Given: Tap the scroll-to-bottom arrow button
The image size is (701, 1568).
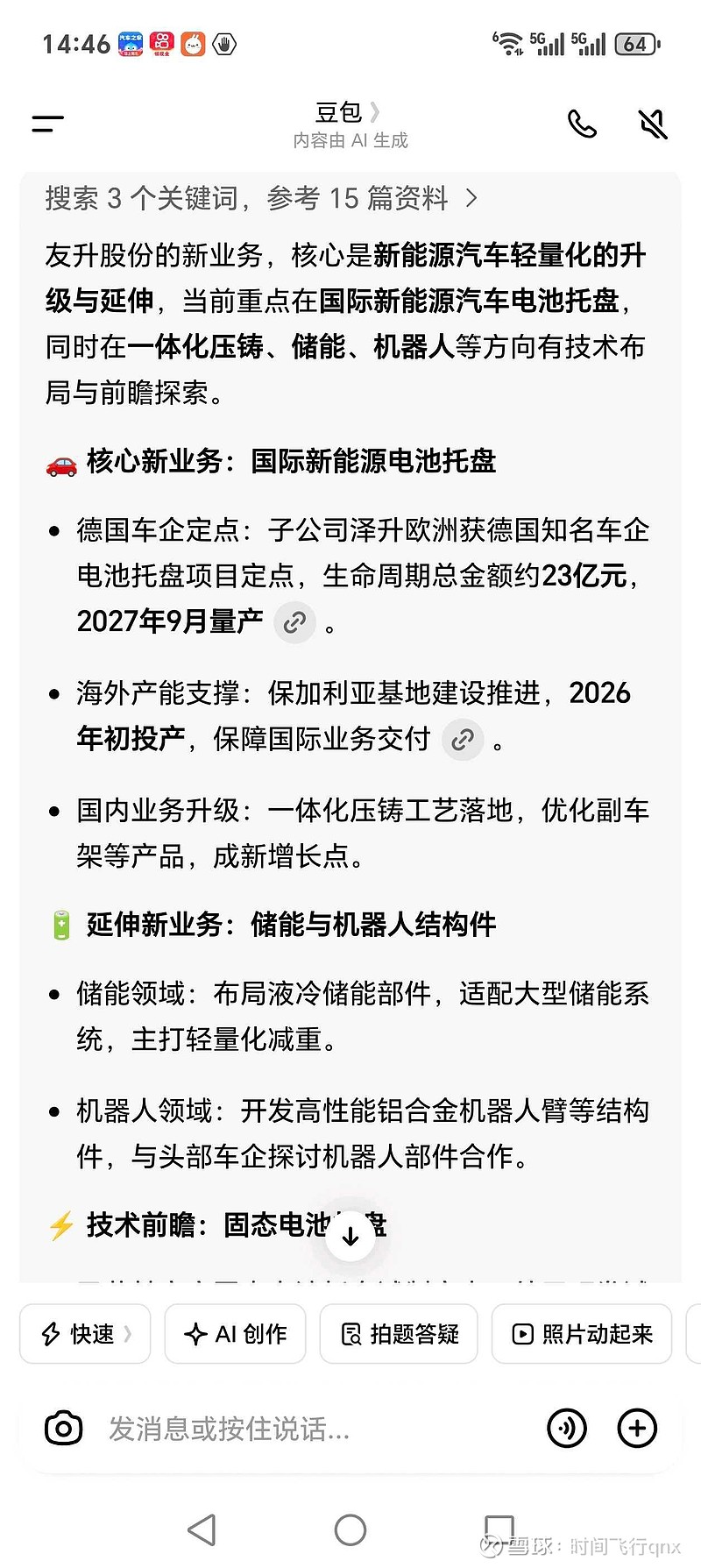Looking at the screenshot, I should coord(350,1237).
